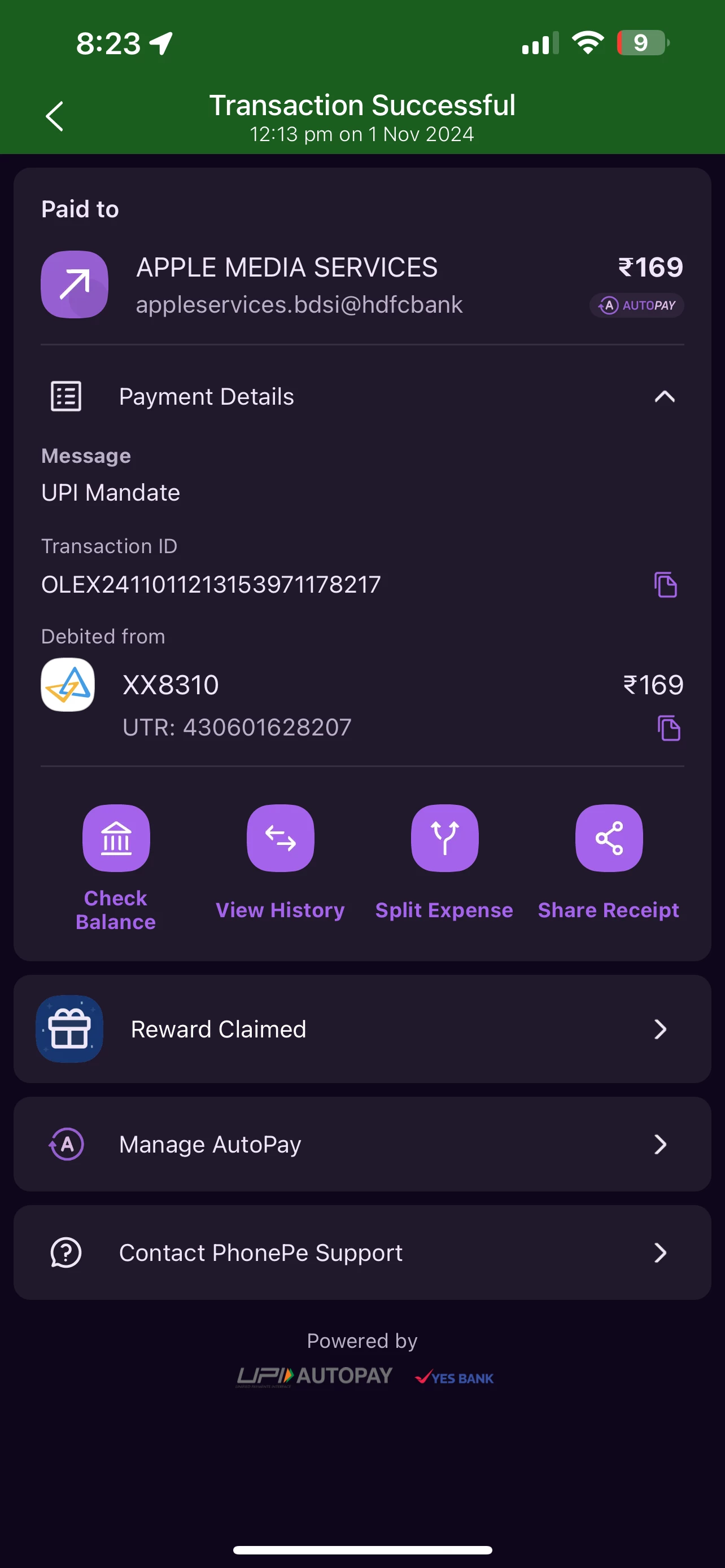Contact PhonePe Support
Image resolution: width=725 pixels, height=1568 pixels.
362,1252
